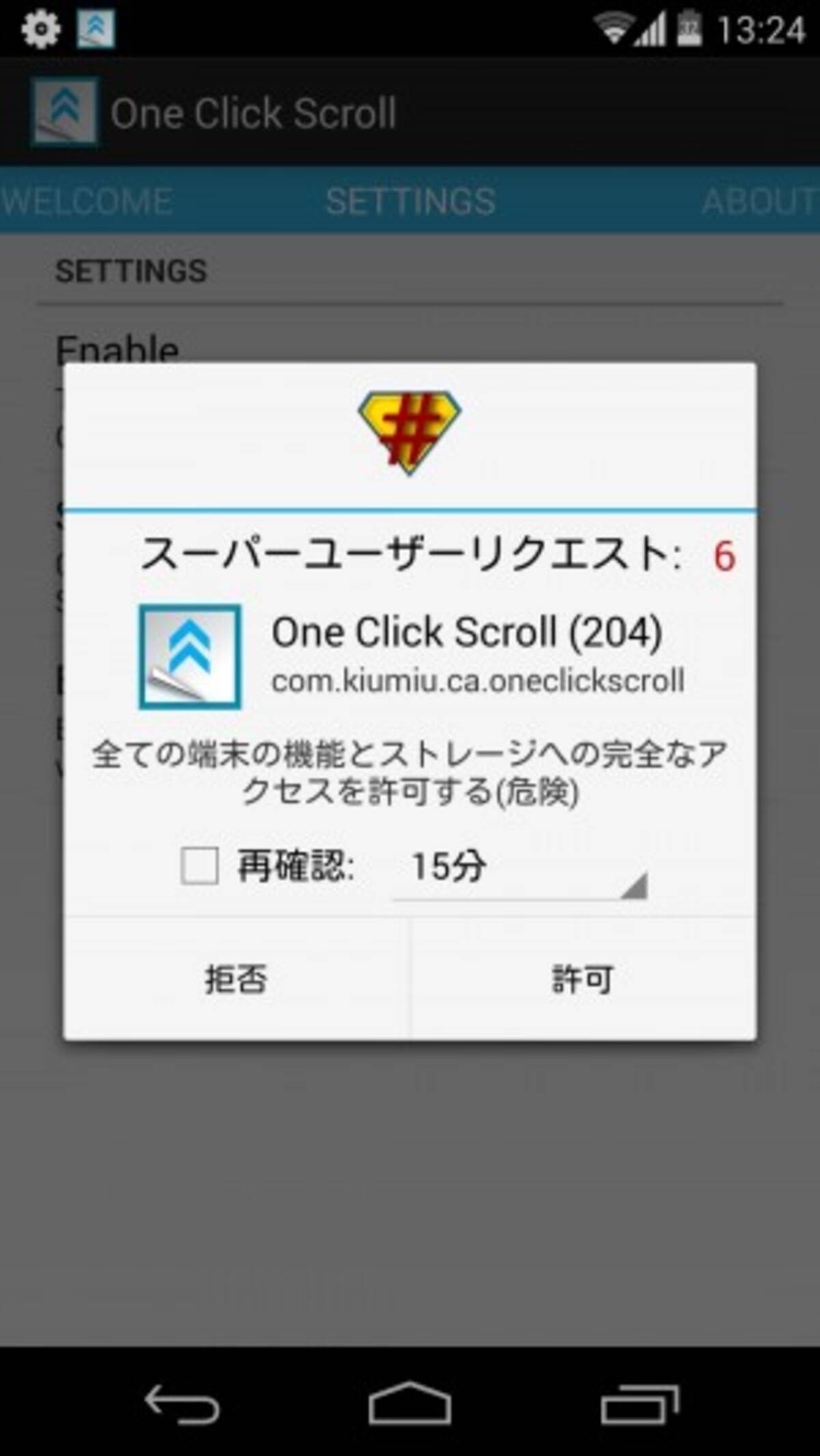Open the 15分 duration dropdown
The image size is (820, 1456).
point(519,869)
